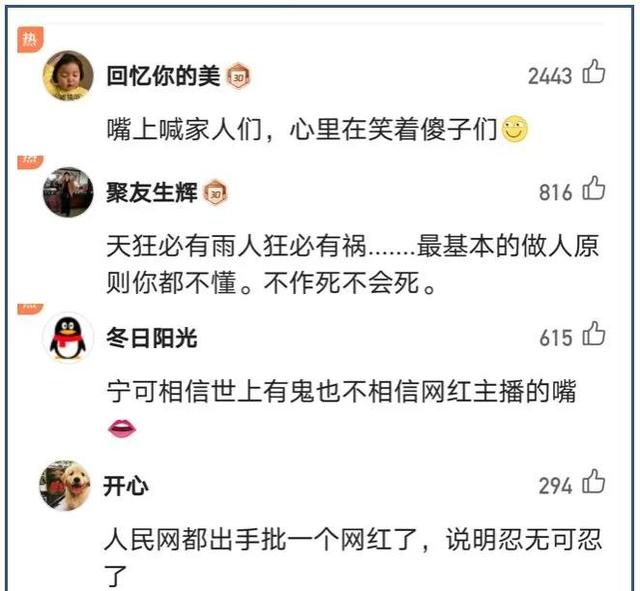Open the dog avatar of 开心
Screen dimensions: 640x591
point(68,486)
